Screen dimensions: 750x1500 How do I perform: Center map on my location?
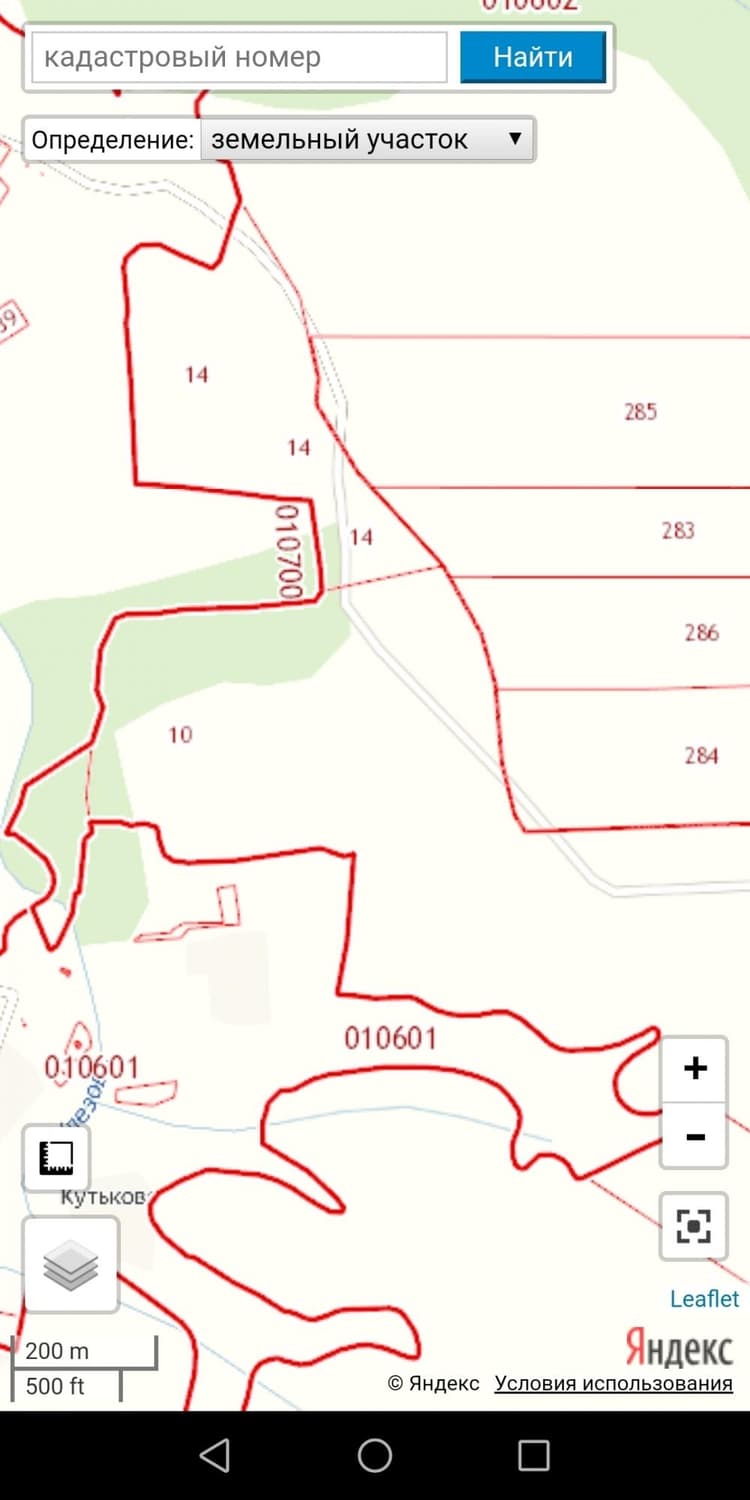pos(693,1226)
